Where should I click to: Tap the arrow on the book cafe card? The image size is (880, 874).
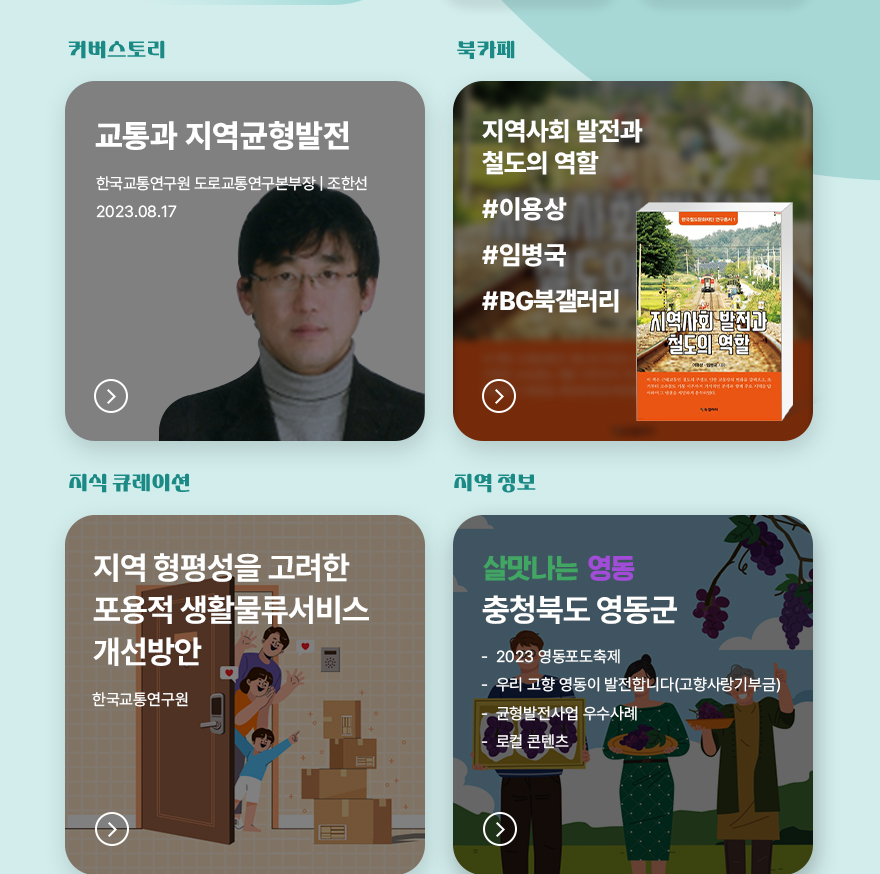pyautogui.click(x=499, y=396)
